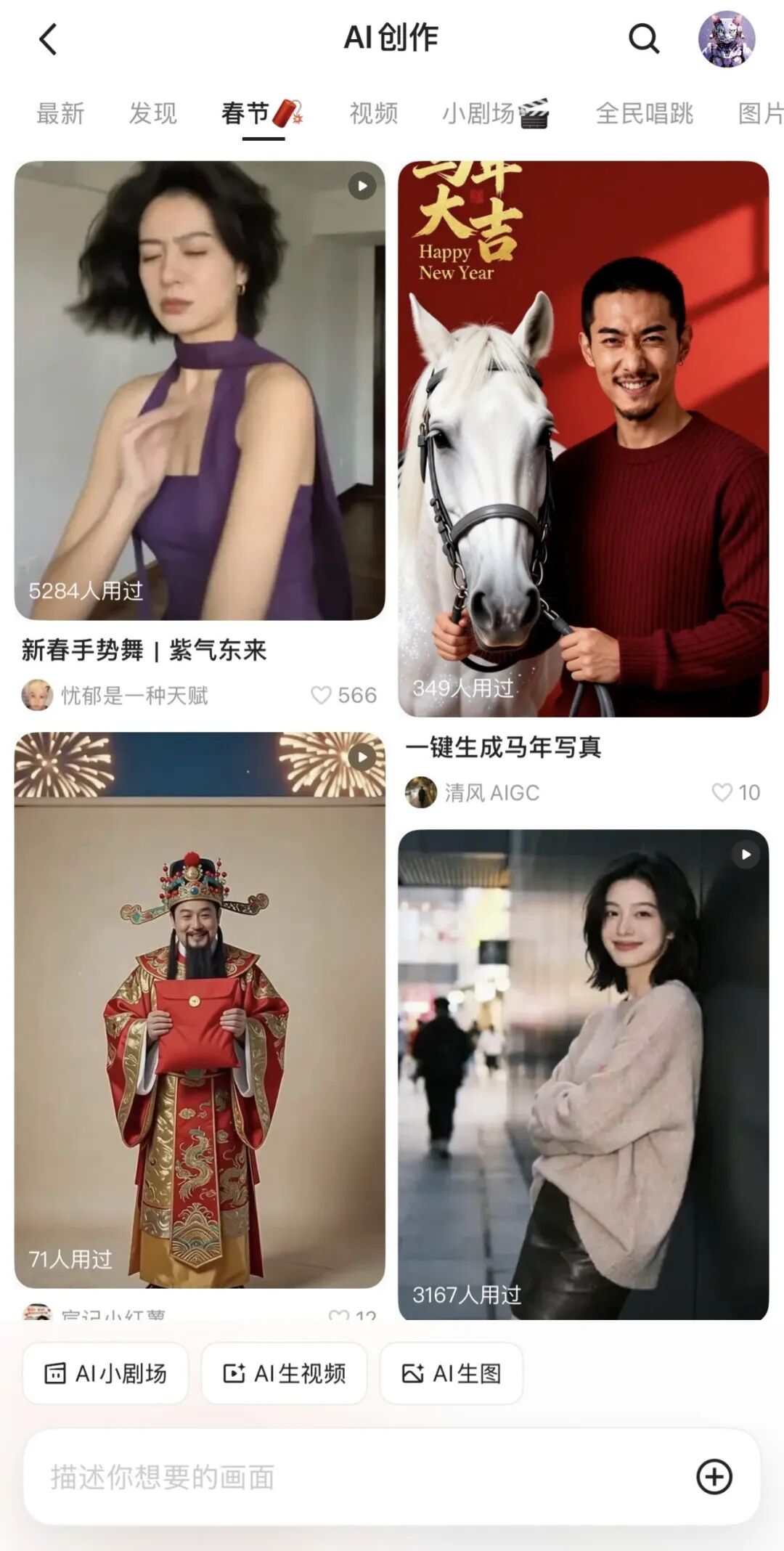Select the AI生图 icon
Viewport: 784px width, 1551px height.
point(451,1371)
